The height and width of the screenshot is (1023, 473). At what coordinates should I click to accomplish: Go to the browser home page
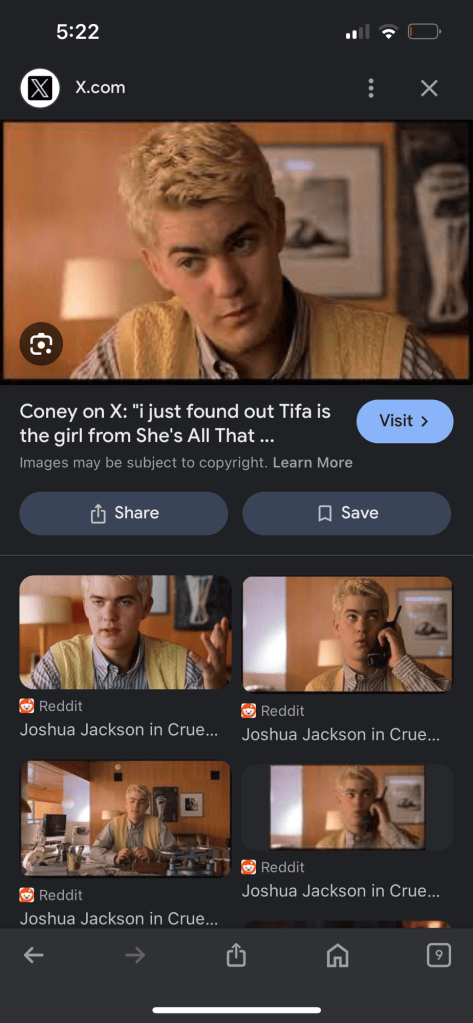pos(337,956)
